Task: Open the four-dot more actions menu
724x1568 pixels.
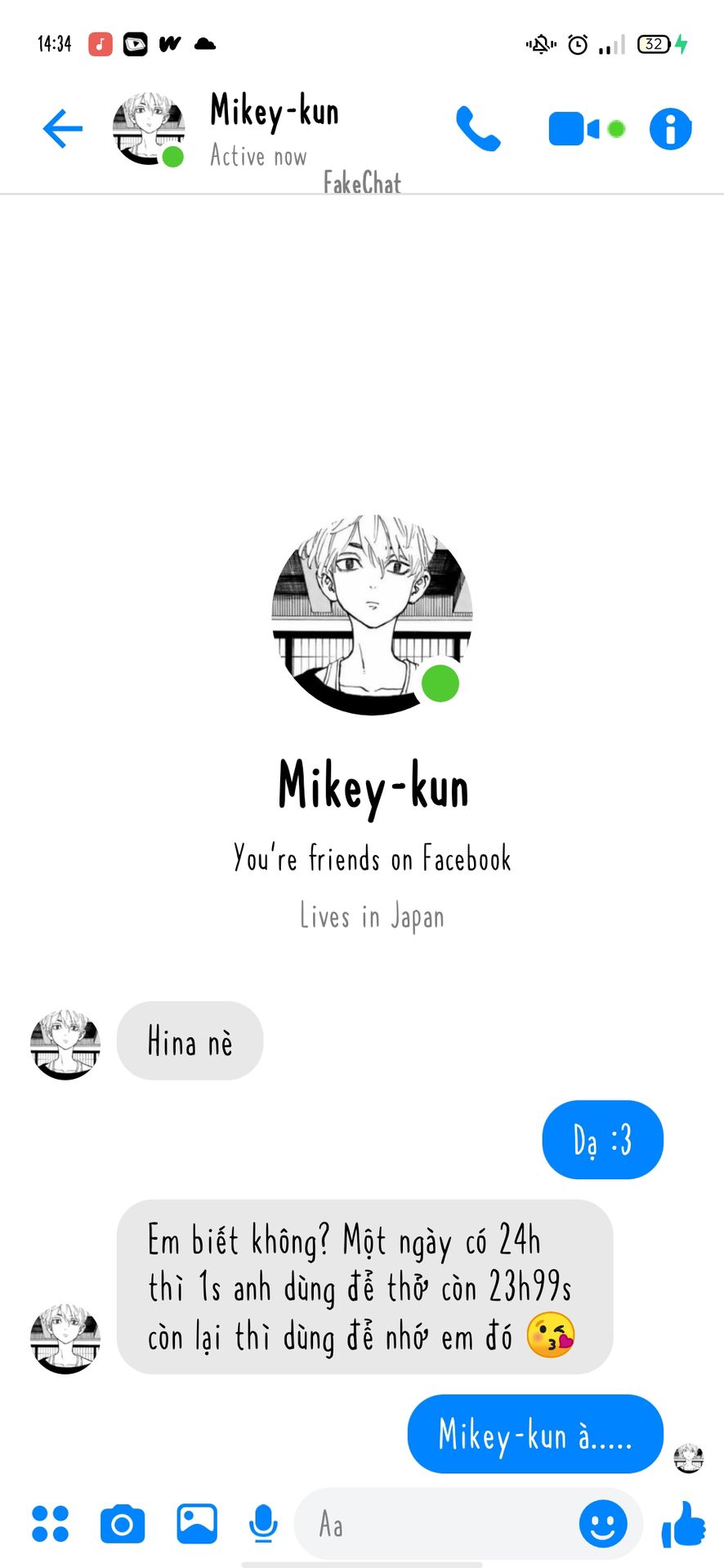Action: click(x=50, y=1524)
